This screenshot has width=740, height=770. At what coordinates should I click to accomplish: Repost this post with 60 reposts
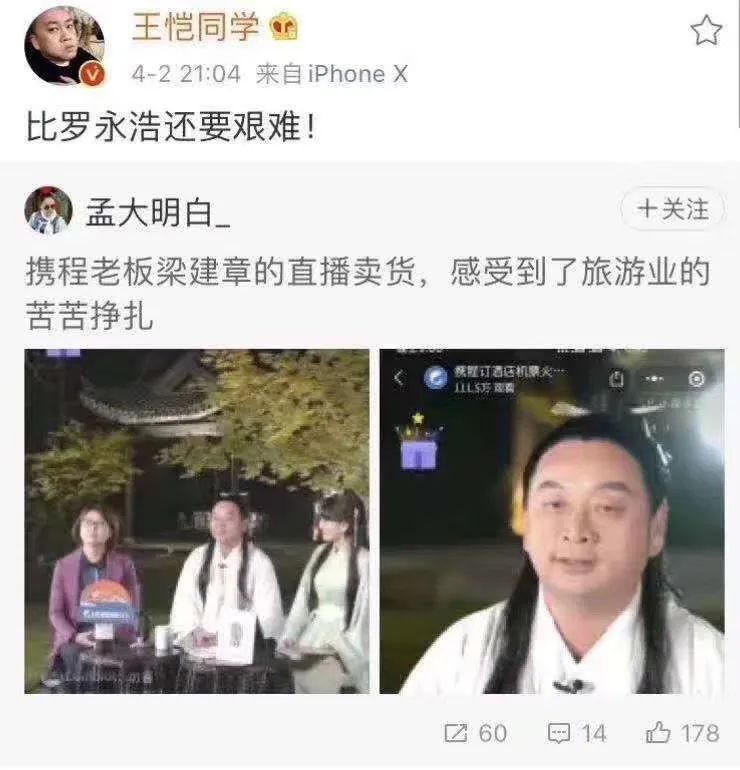point(474,733)
